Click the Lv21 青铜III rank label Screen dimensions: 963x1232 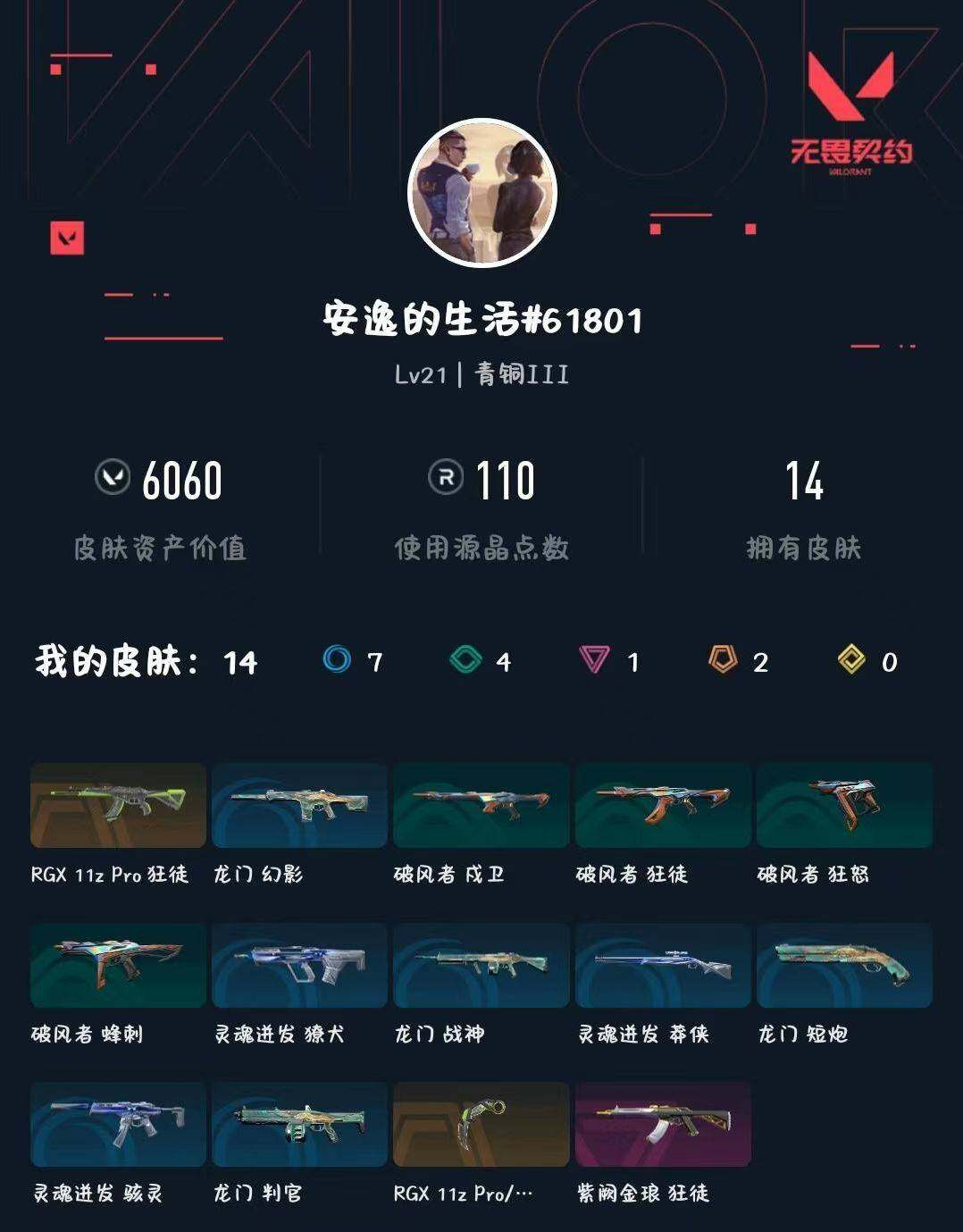pos(481,373)
